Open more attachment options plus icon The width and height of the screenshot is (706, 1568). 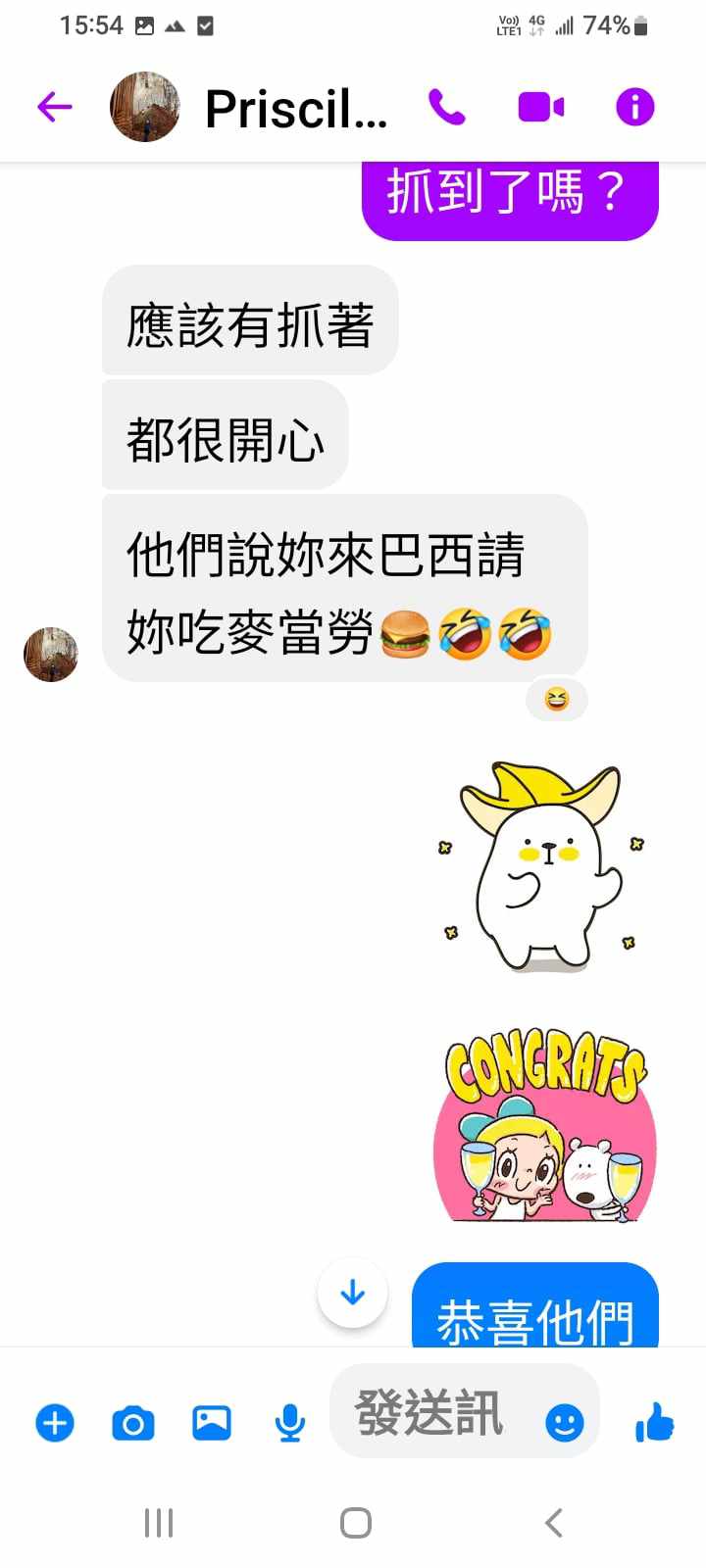55,1423
